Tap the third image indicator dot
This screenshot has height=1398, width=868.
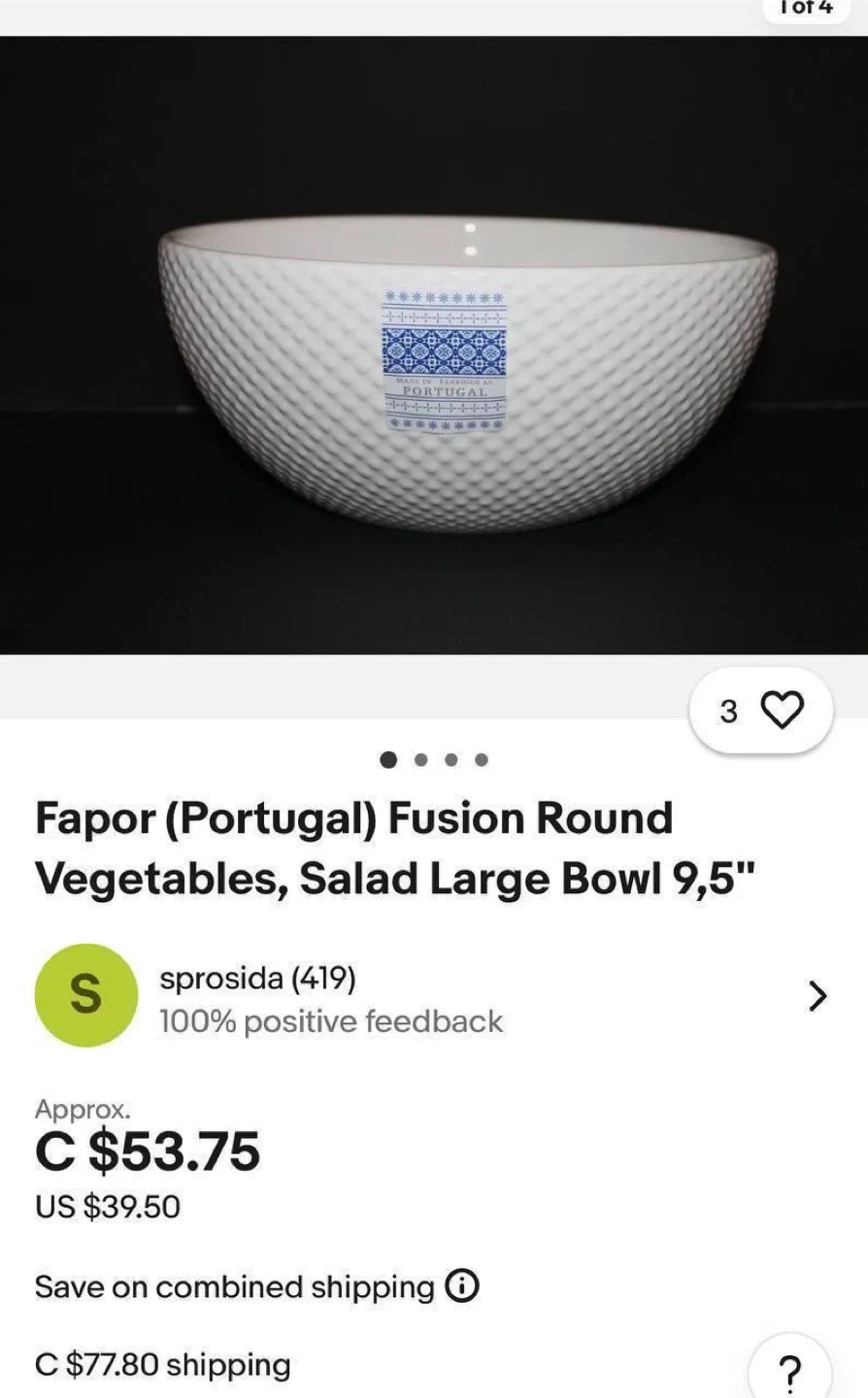point(451,760)
